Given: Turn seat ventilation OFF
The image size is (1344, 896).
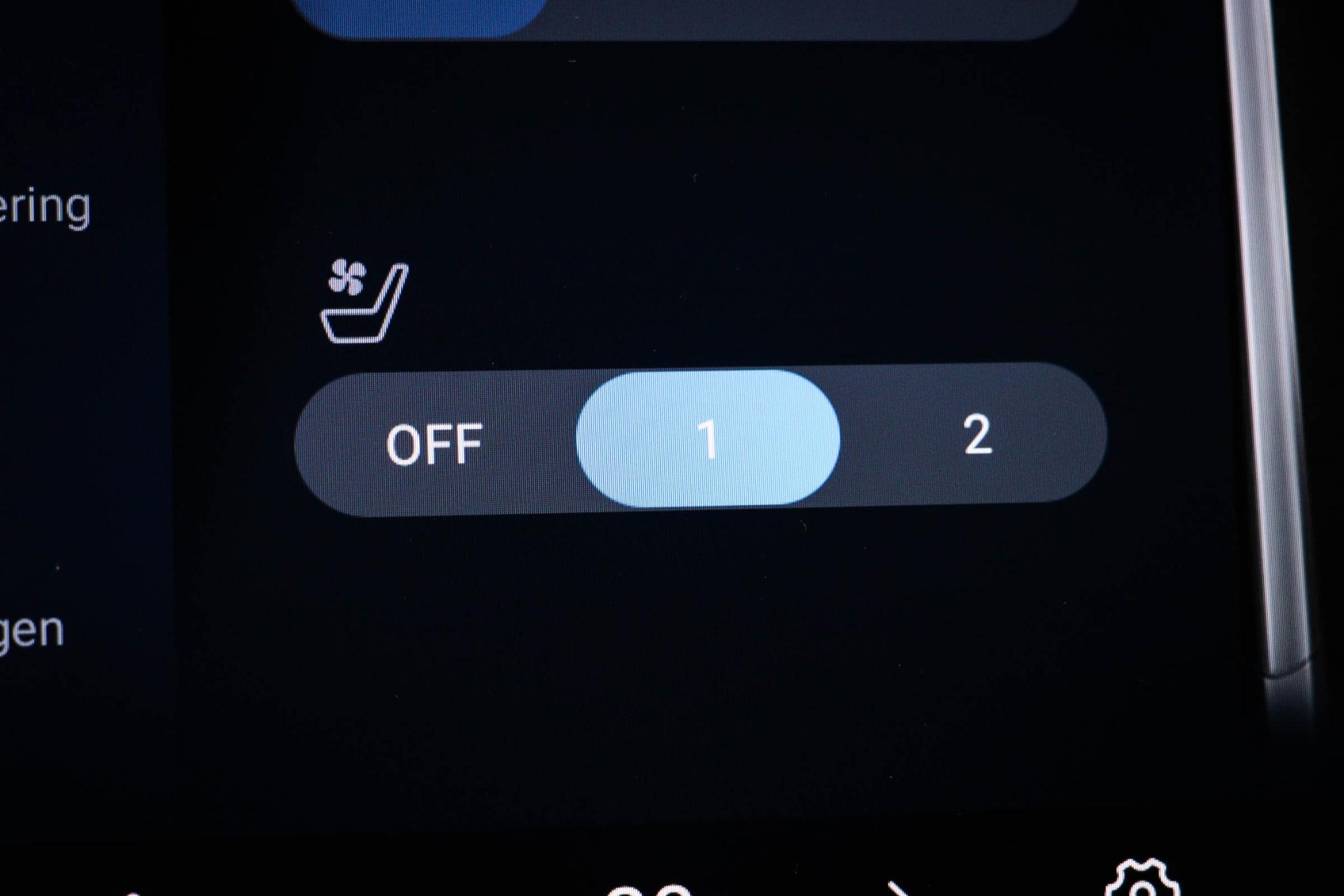Looking at the screenshot, I should (x=434, y=445).
